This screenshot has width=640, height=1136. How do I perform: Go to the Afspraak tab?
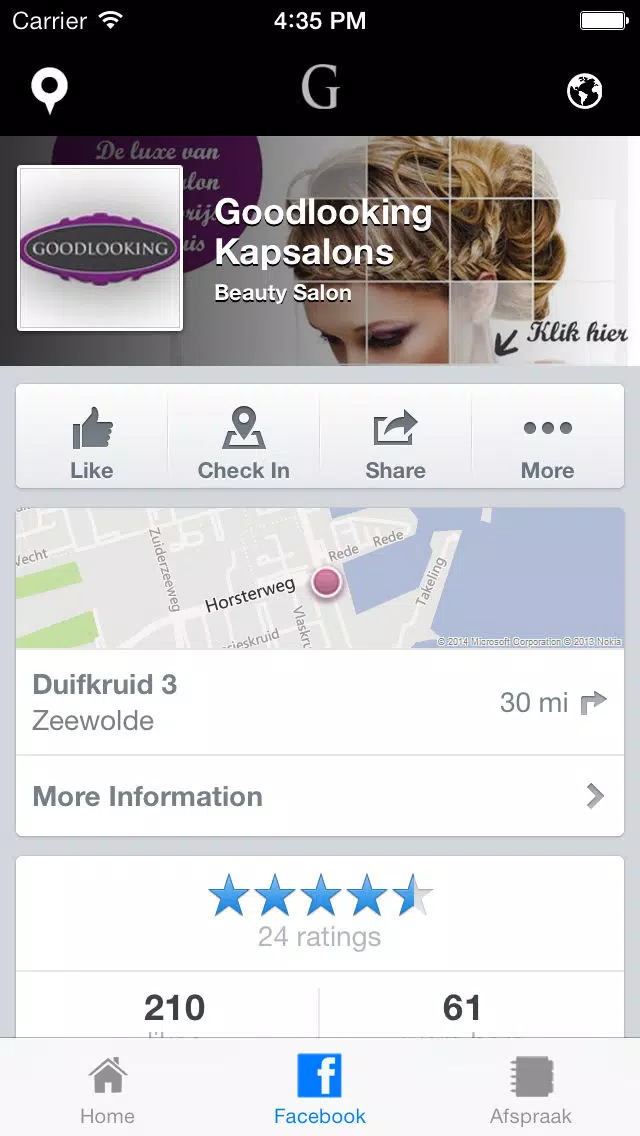(531, 1088)
